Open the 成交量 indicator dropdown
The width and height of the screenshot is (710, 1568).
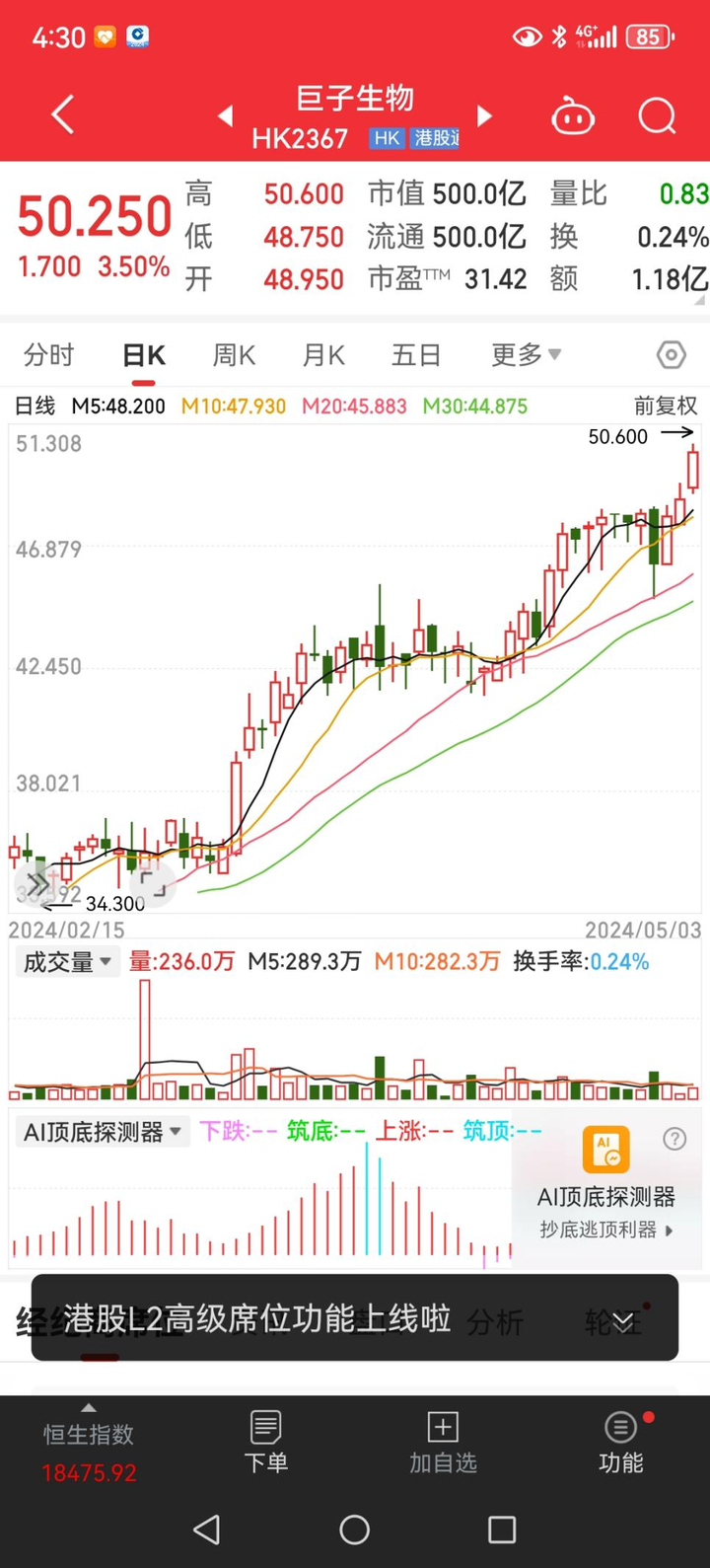[67, 961]
